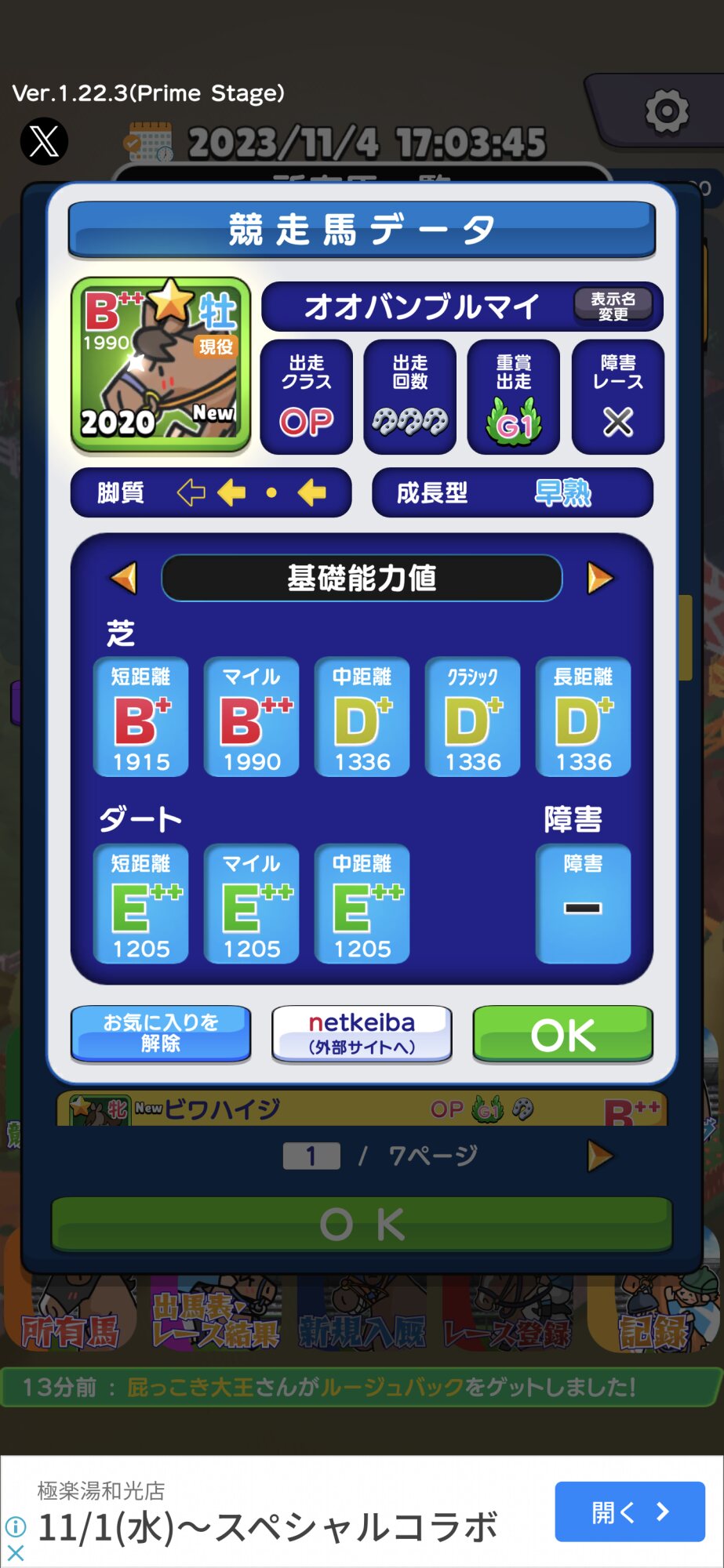This screenshot has height=1568, width=724.
Task: Dismiss the bottom advertisement banner
Action: (x=15, y=1552)
